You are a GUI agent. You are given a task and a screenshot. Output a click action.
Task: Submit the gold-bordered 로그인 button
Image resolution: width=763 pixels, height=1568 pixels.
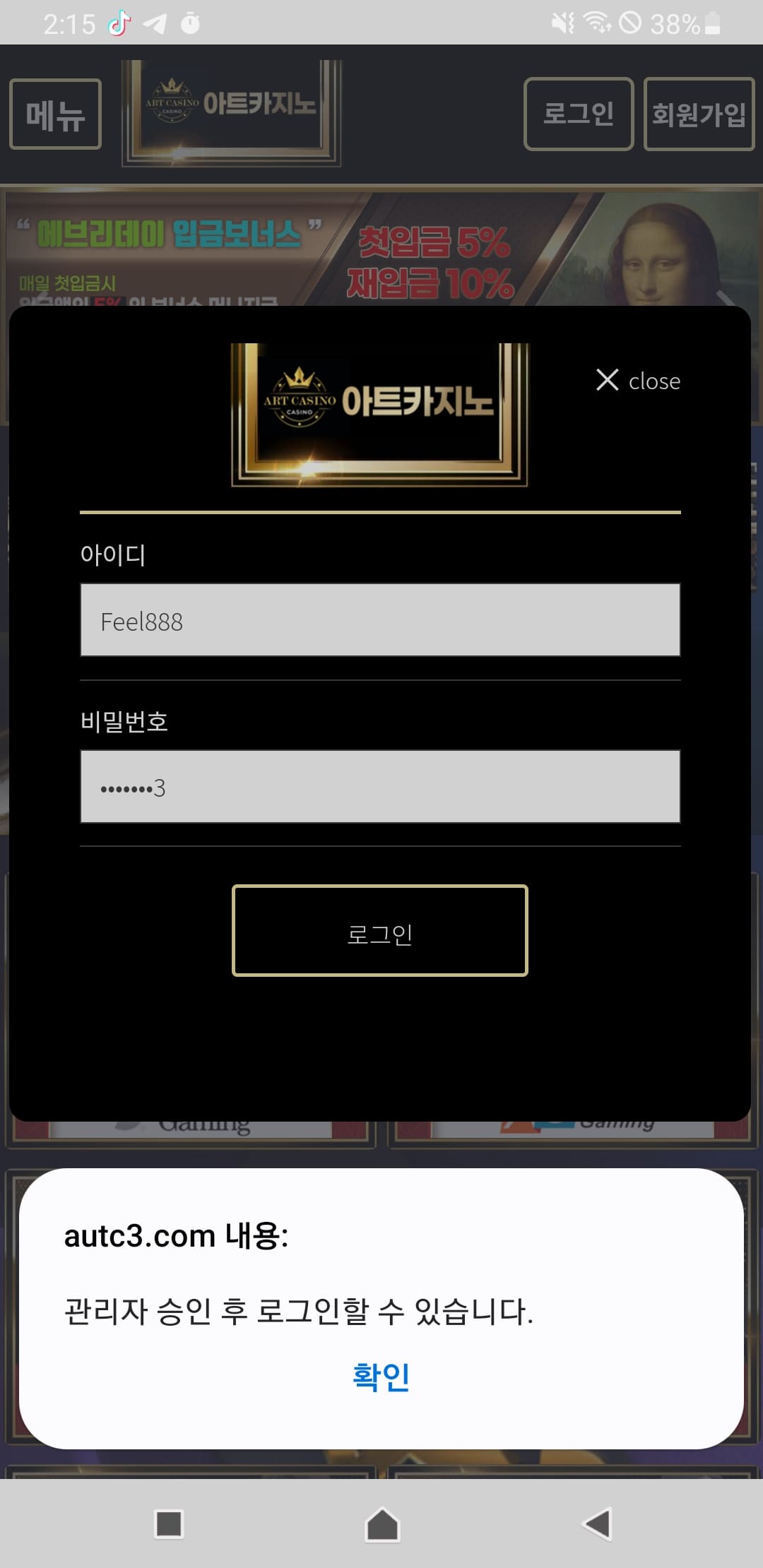[380, 931]
